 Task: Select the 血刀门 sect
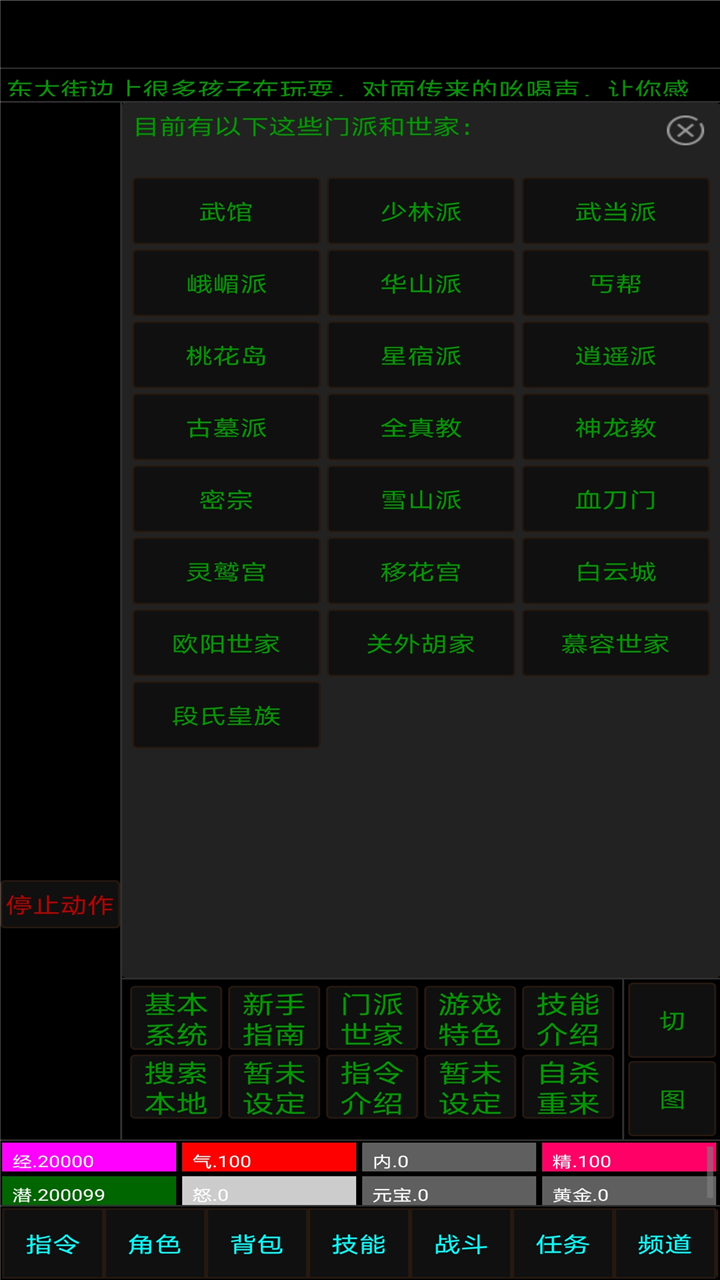pyautogui.click(x=616, y=500)
